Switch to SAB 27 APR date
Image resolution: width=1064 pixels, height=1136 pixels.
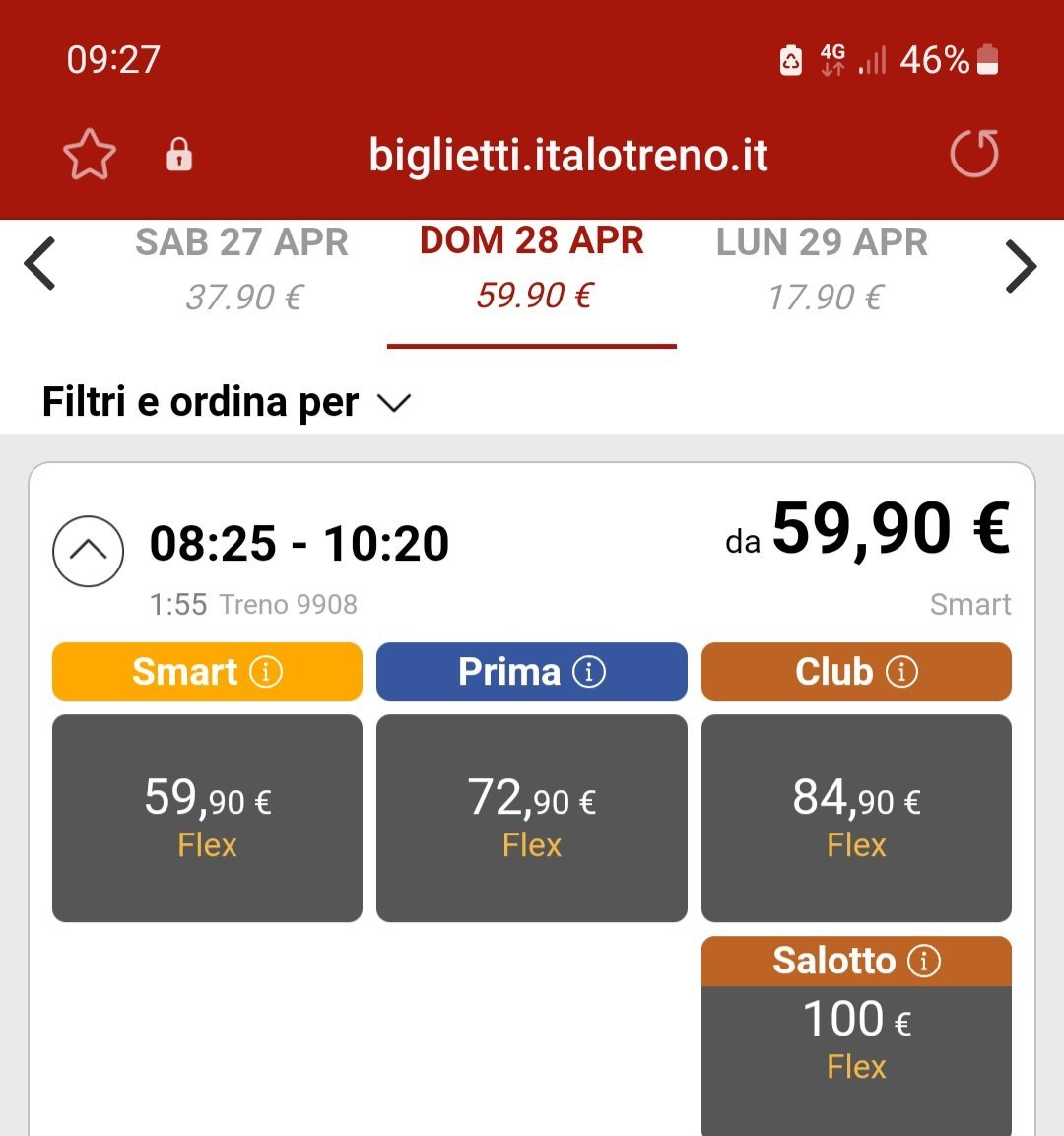pos(242,268)
